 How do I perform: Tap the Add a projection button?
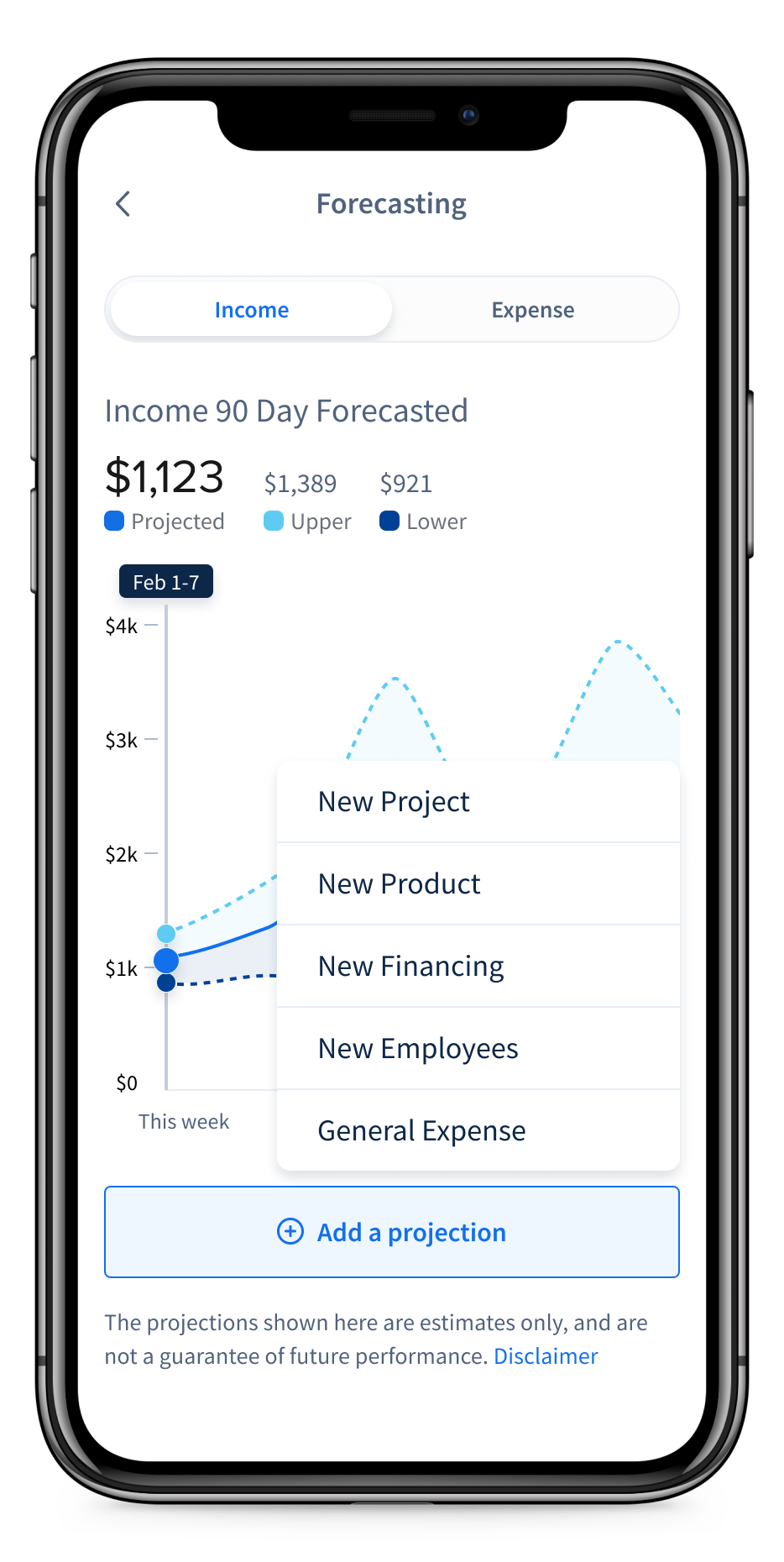(392, 1232)
